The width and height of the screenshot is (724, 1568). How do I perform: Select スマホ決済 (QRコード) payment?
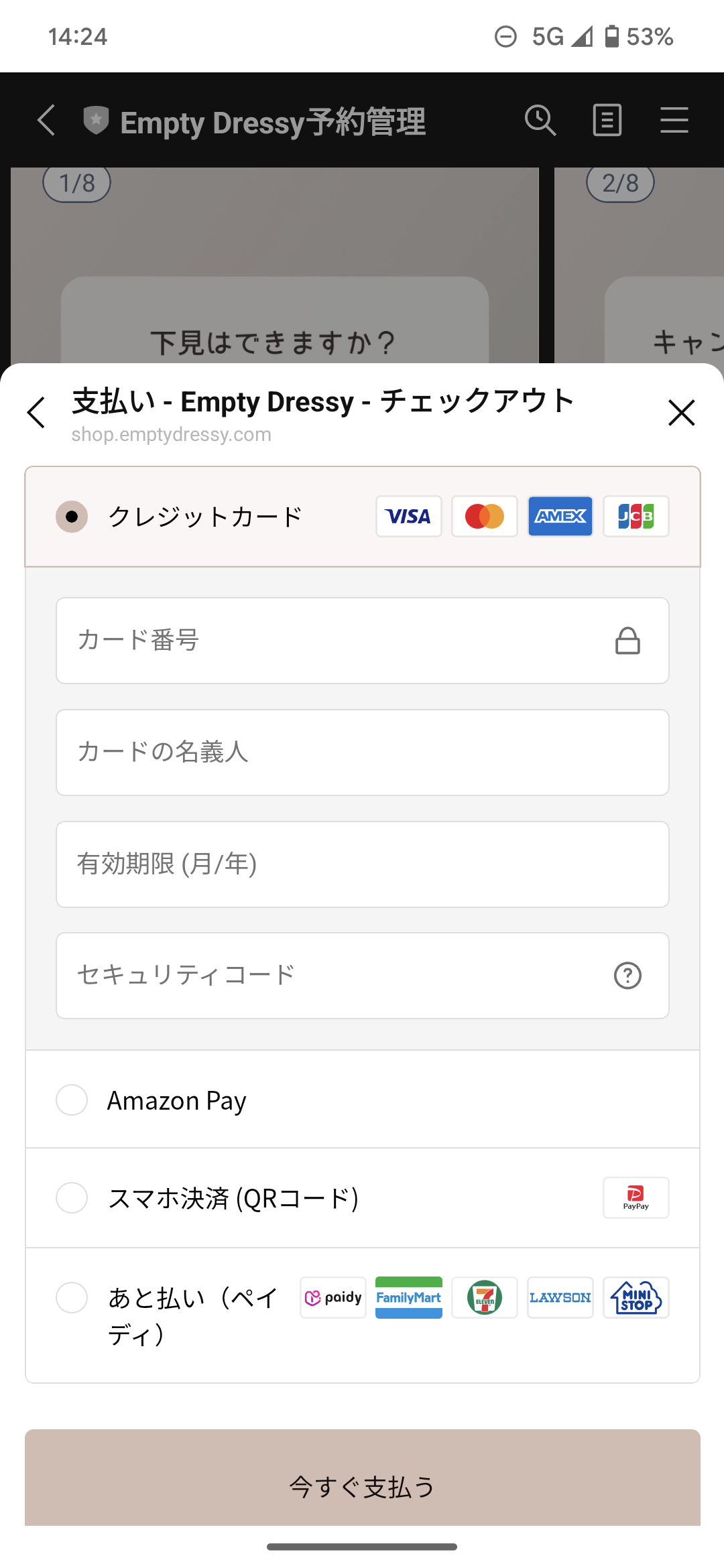[x=72, y=1198]
